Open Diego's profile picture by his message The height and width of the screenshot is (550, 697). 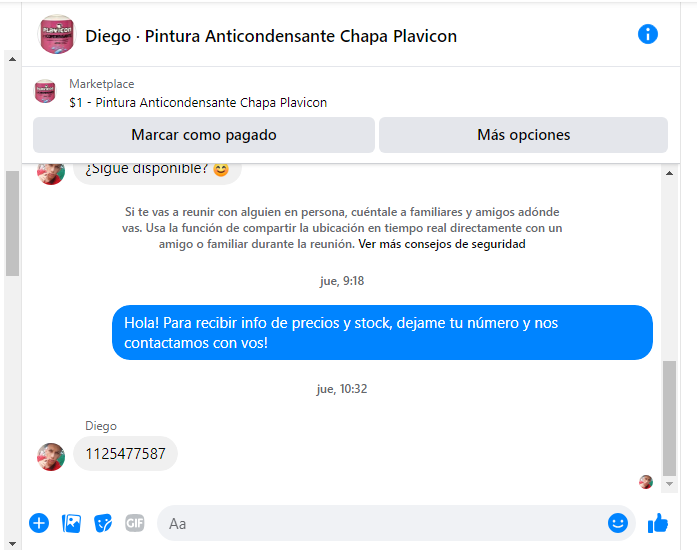51,456
